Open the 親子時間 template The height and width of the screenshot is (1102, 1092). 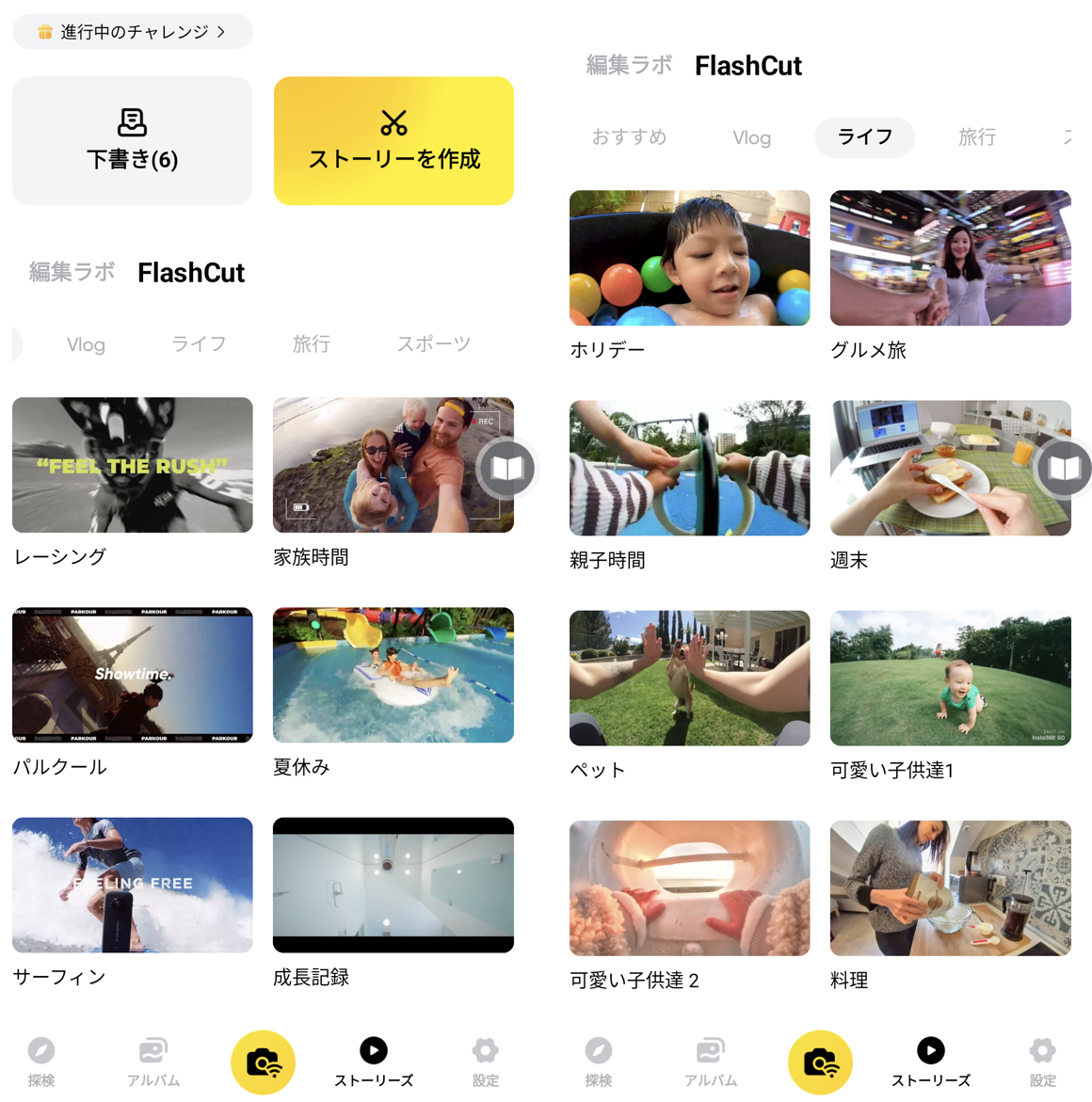[689, 468]
